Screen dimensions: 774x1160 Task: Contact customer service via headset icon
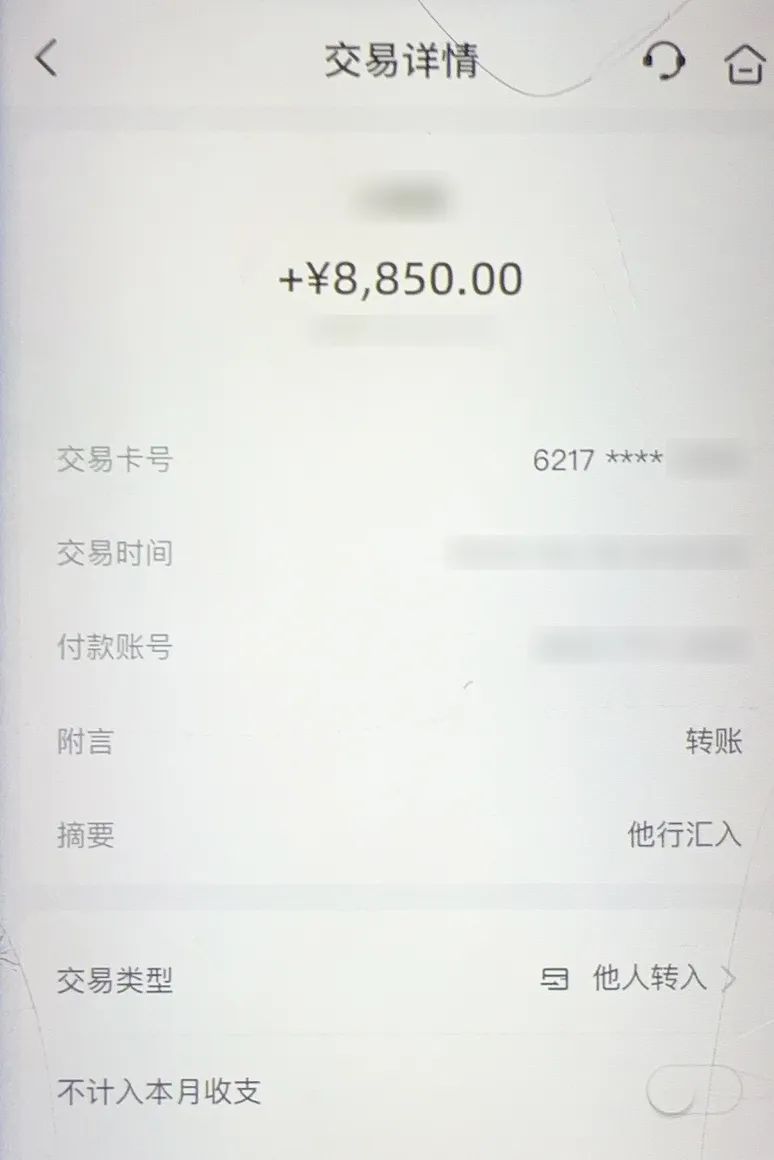coord(663,62)
